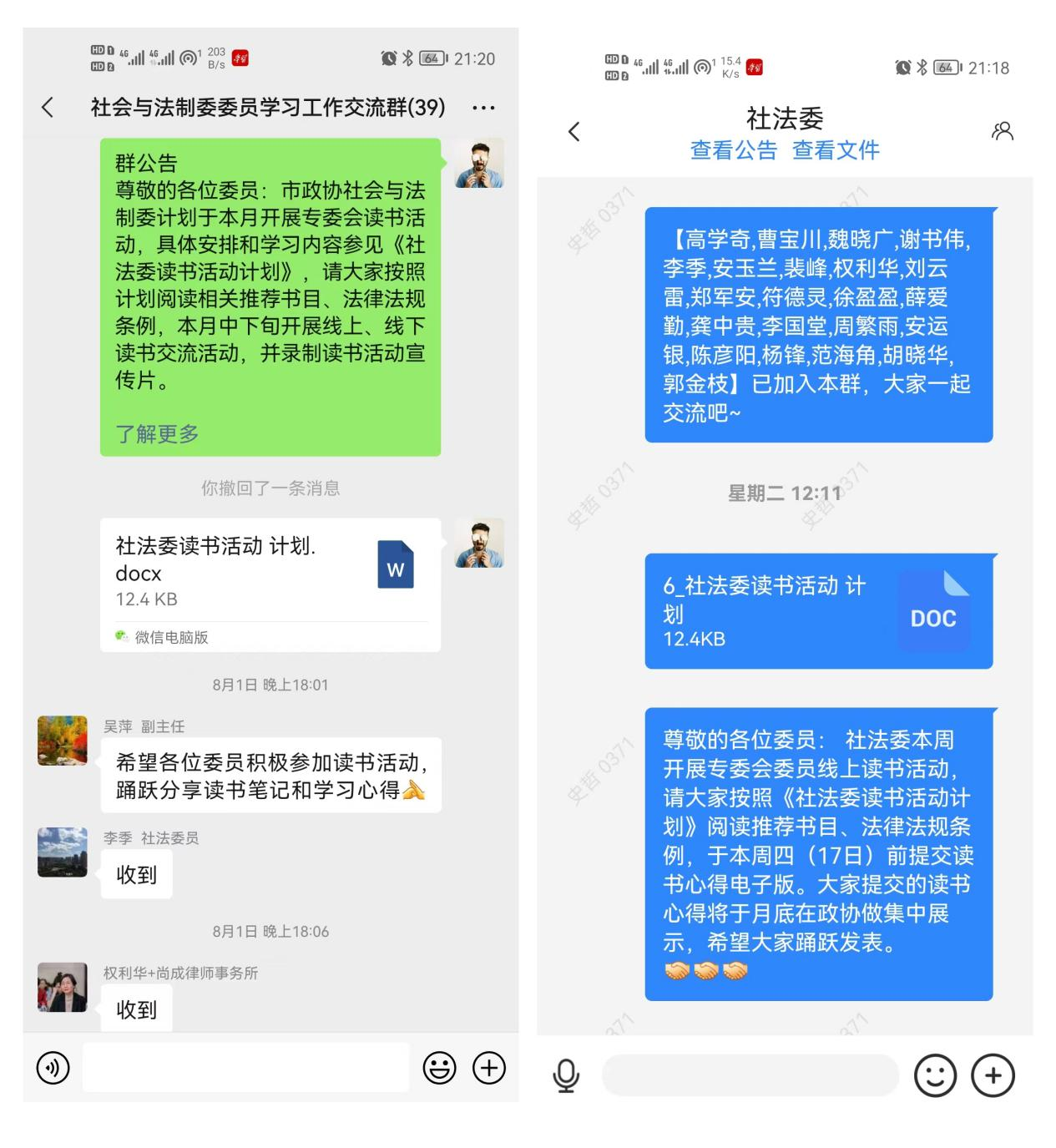Viewport: 1056px width, 1148px height.
Task: Open 权利华's avatar
Action: pos(63,987)
